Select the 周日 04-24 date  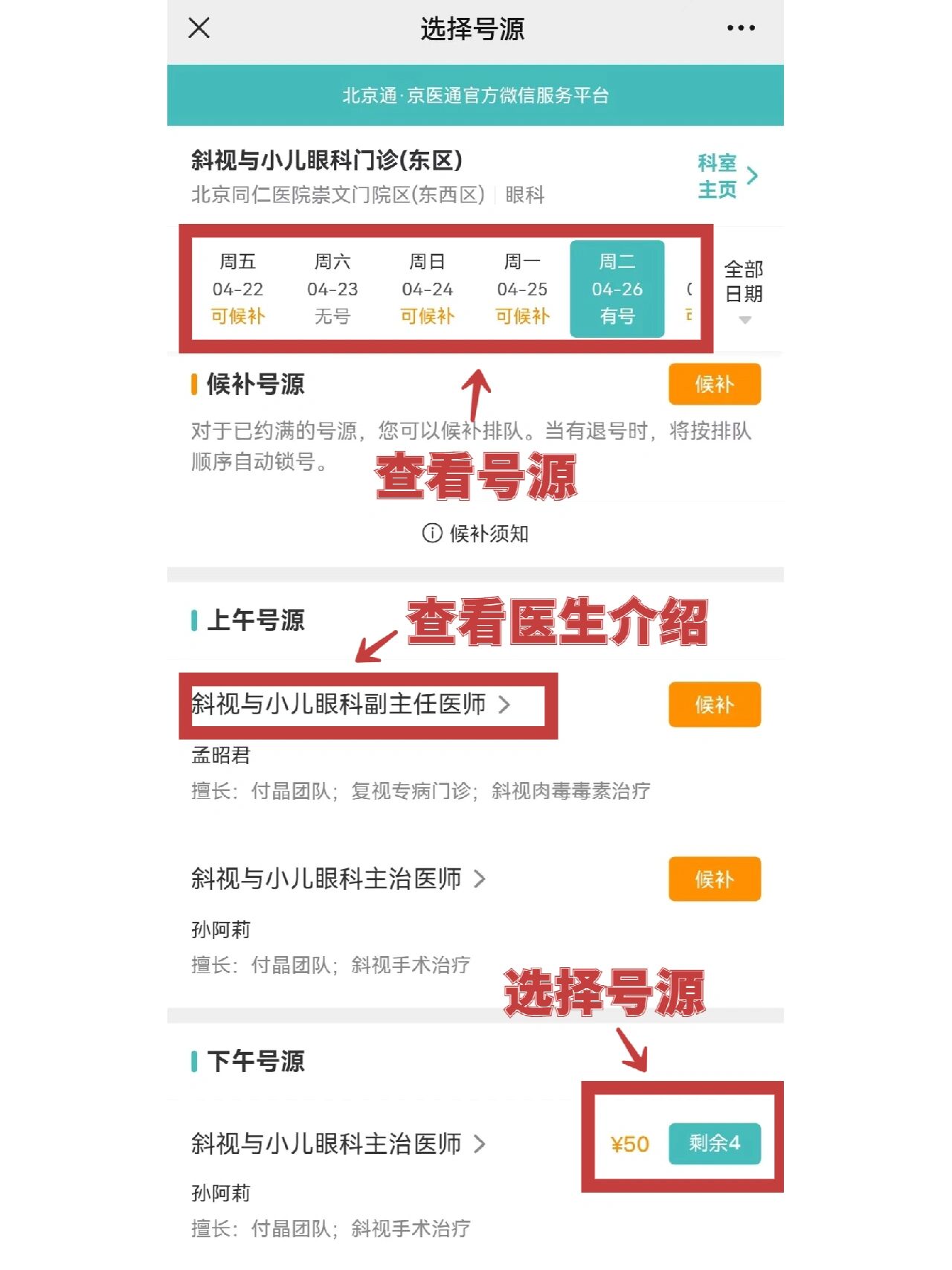click(x=428, y=289)
